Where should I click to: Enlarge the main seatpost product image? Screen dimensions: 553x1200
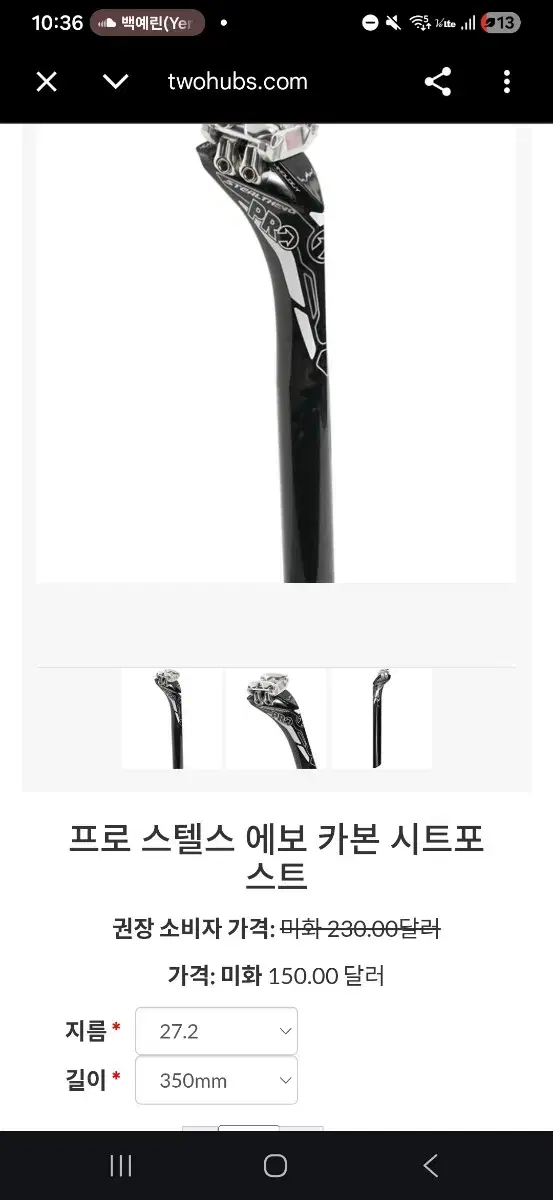pos(276,354)
